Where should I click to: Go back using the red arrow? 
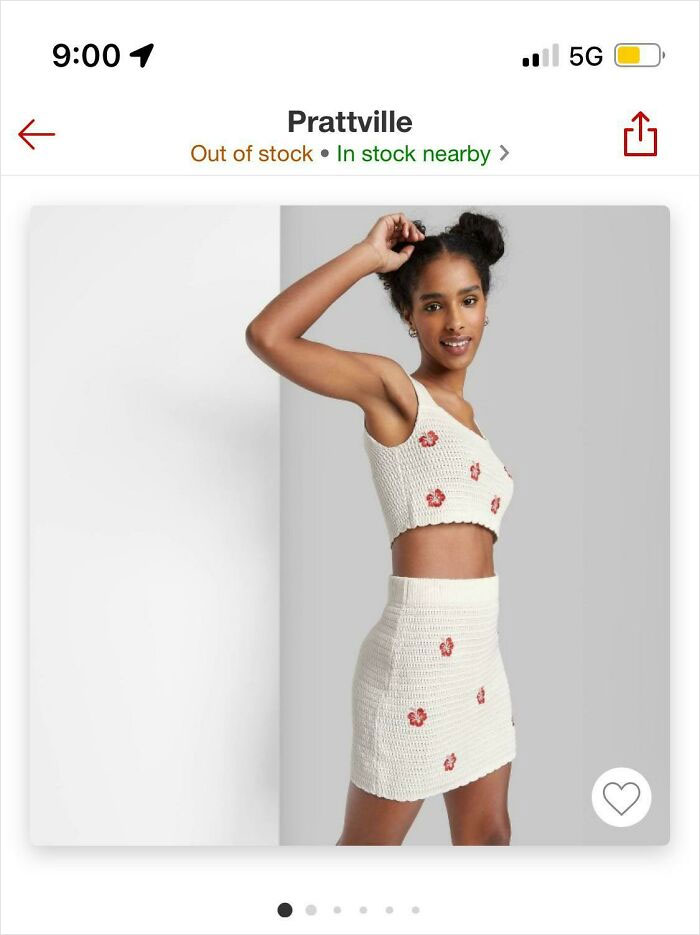(x=36, y=134)
